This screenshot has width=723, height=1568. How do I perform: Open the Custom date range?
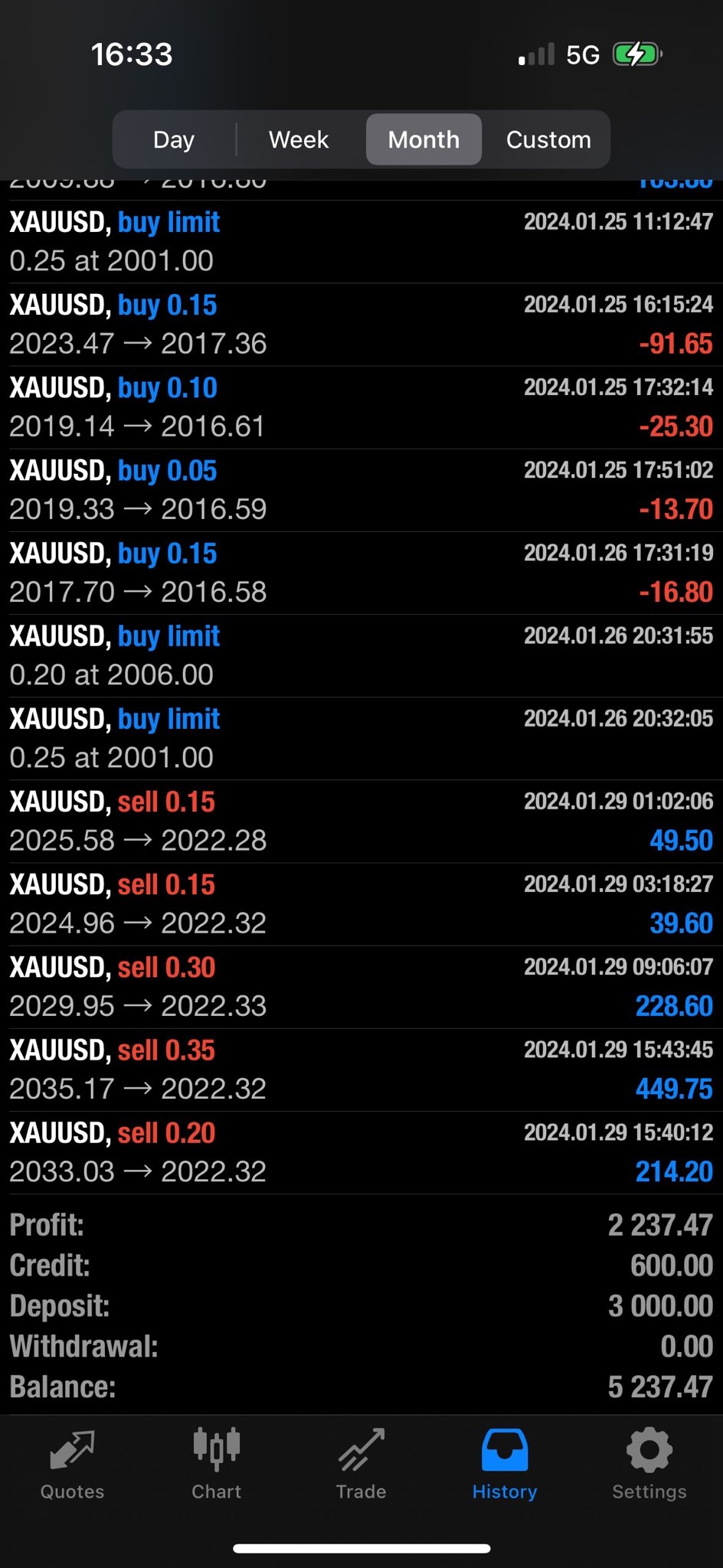548,139
